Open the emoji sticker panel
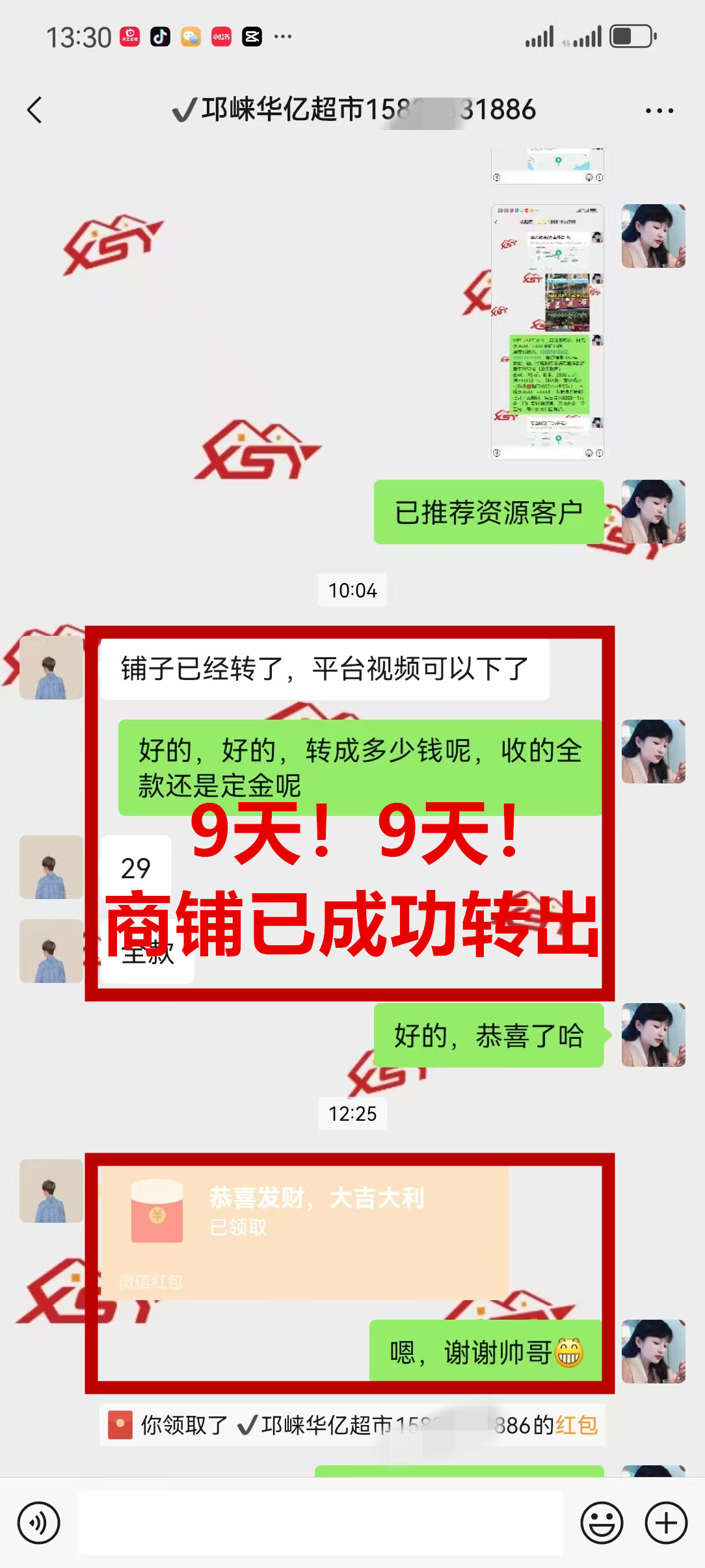705x1568 pixels. (602, 1522)
